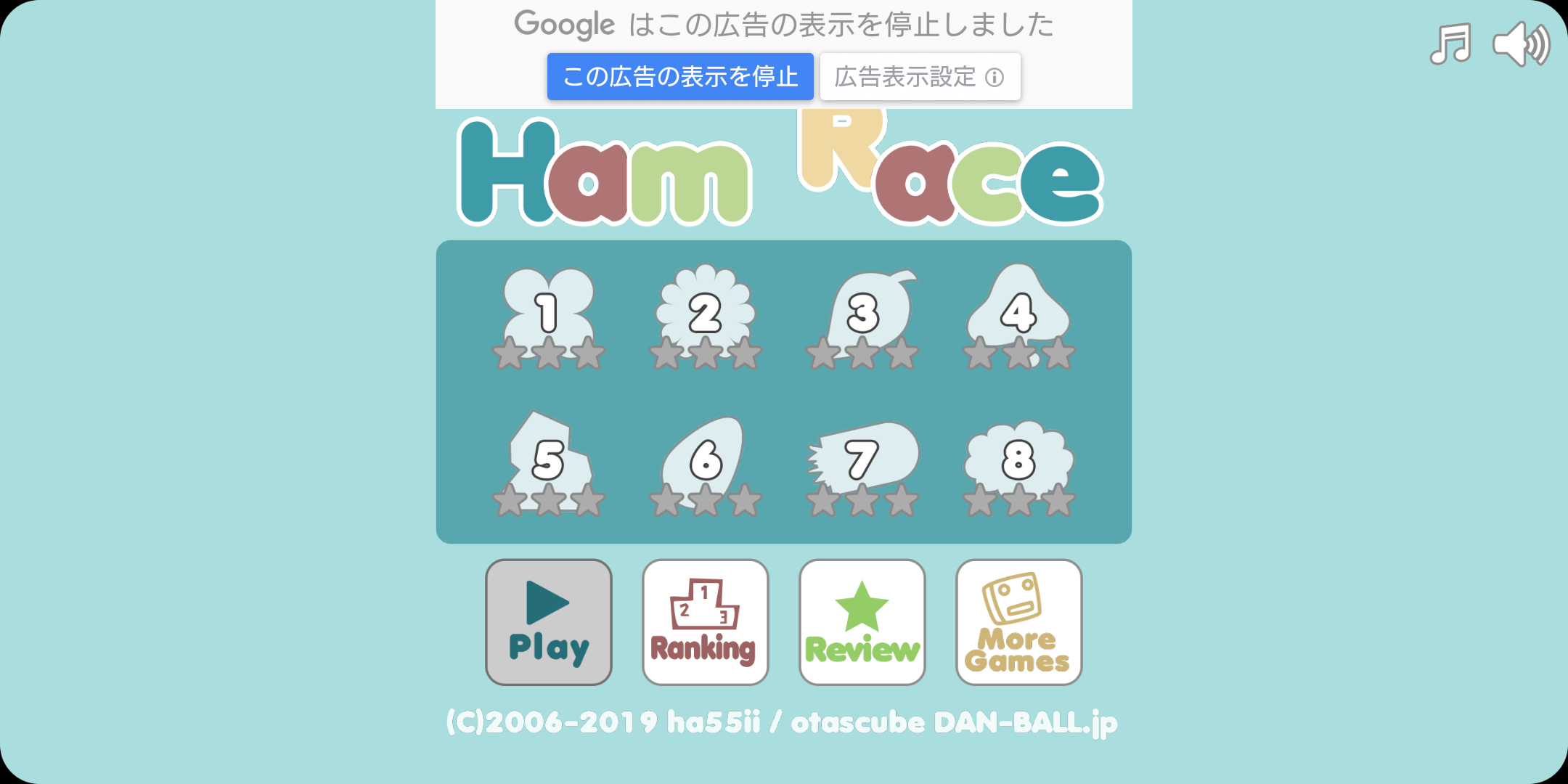Pick stage 7
The height and width of the screenshot is (784, 1568).
click(863, 460)
